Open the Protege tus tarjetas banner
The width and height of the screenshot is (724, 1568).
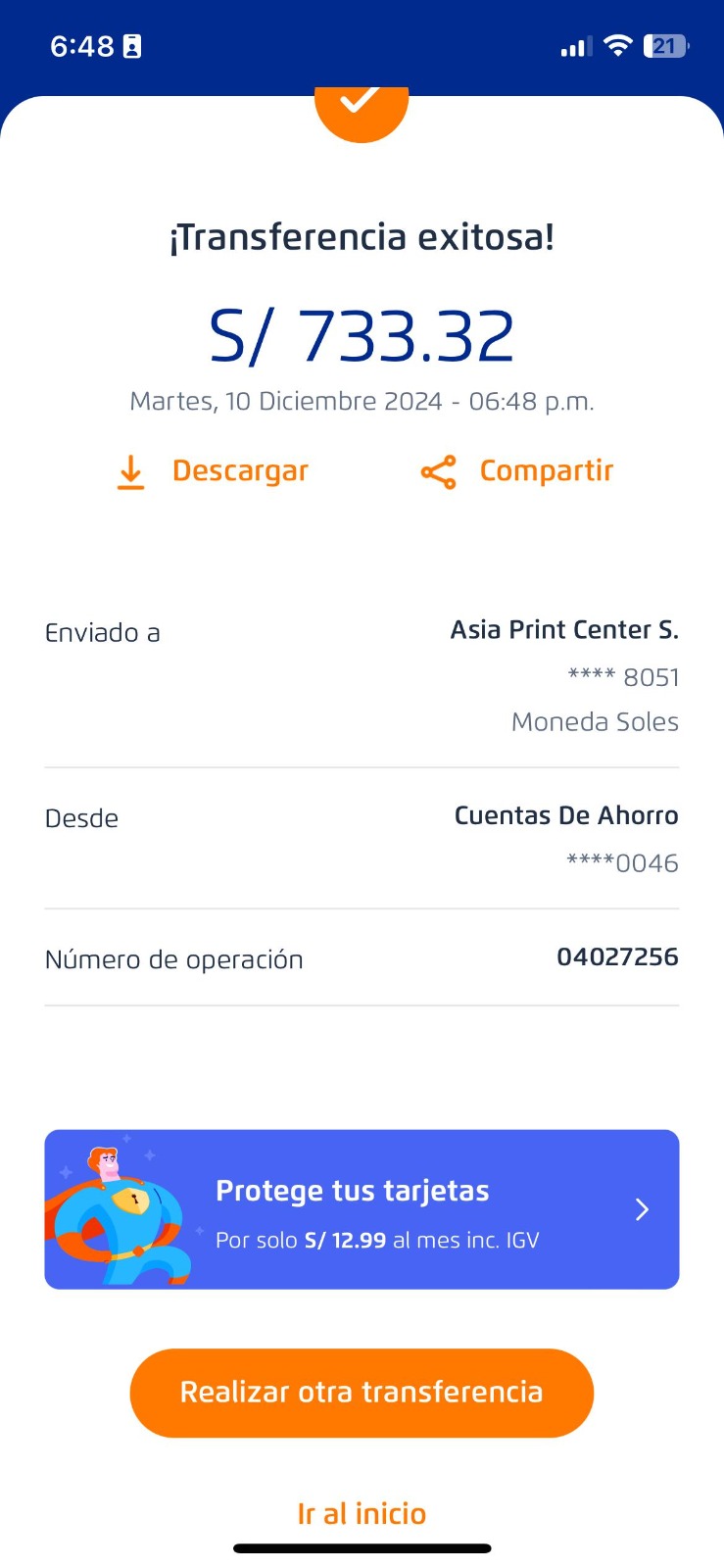tap(362, 1209)
